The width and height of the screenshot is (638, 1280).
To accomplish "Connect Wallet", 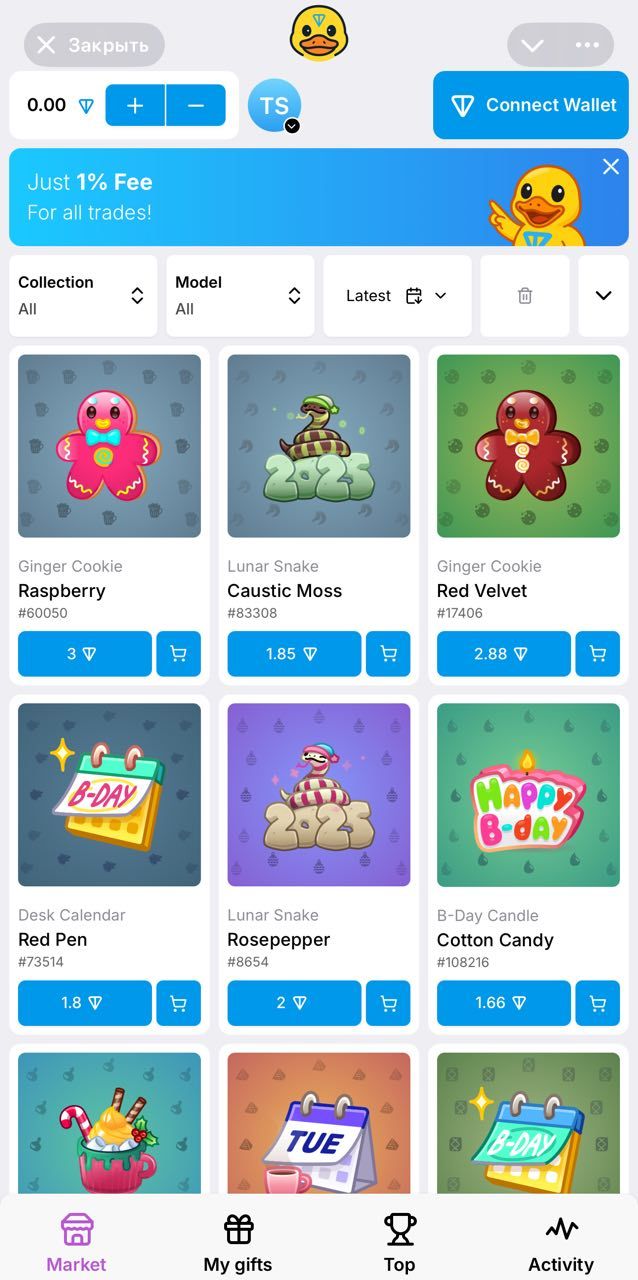I will coord(531,105).
